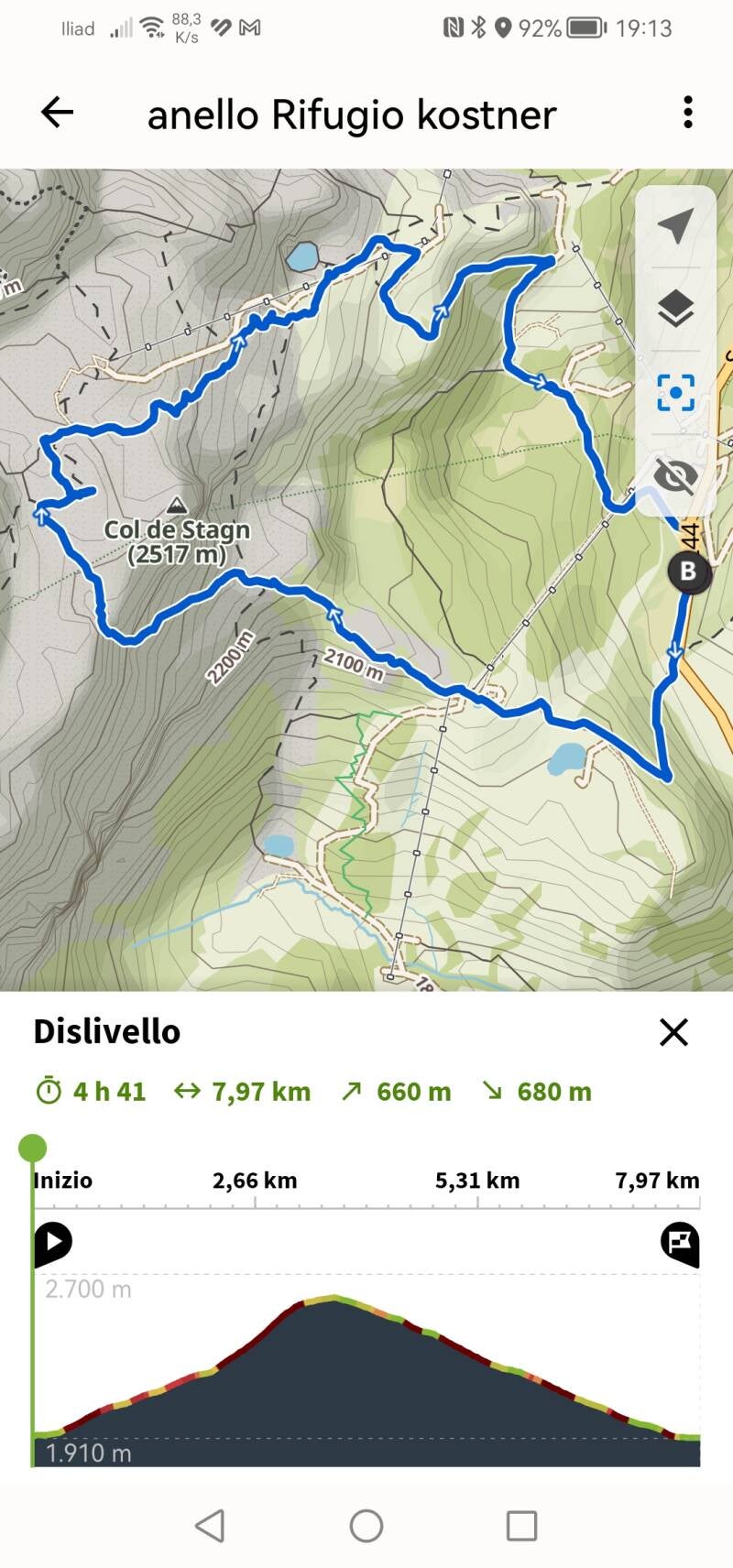
Task: Tap the navigation arrow map button
Action: 675,225
